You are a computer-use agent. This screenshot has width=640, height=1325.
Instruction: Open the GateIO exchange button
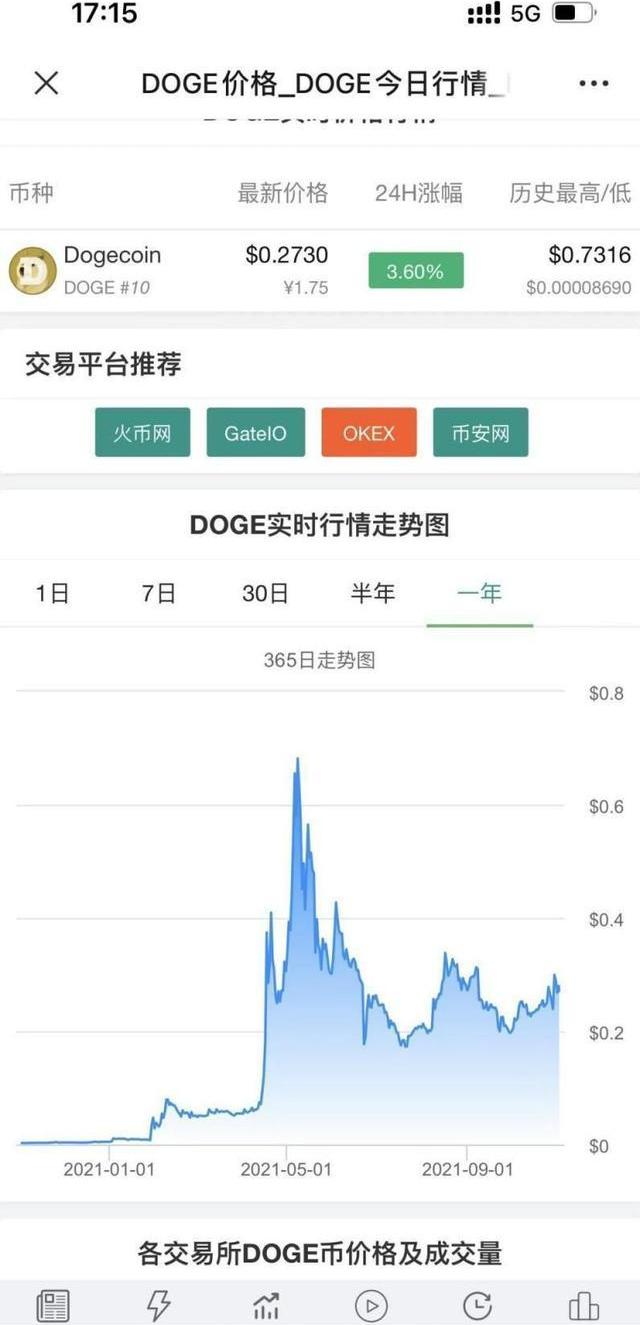(255, 433)
